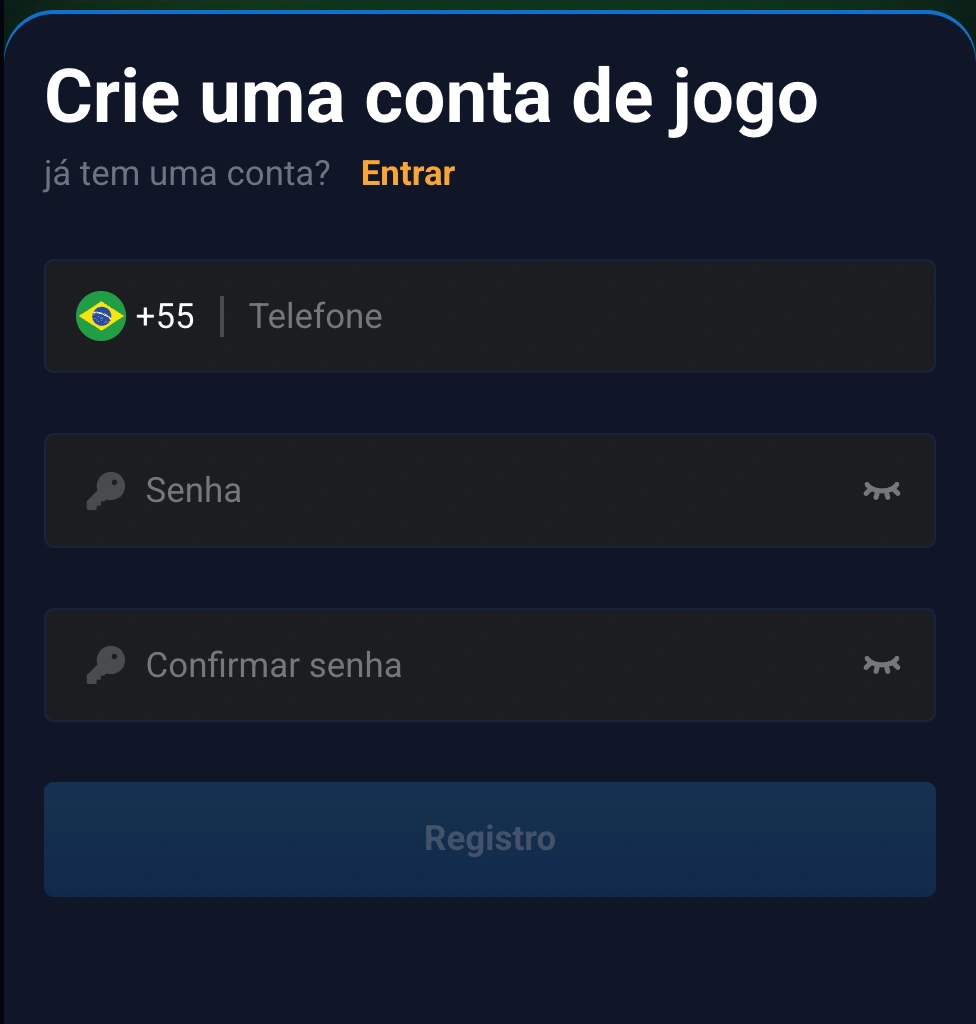Click the closed-eye icon next to Senha

[881, 490]
